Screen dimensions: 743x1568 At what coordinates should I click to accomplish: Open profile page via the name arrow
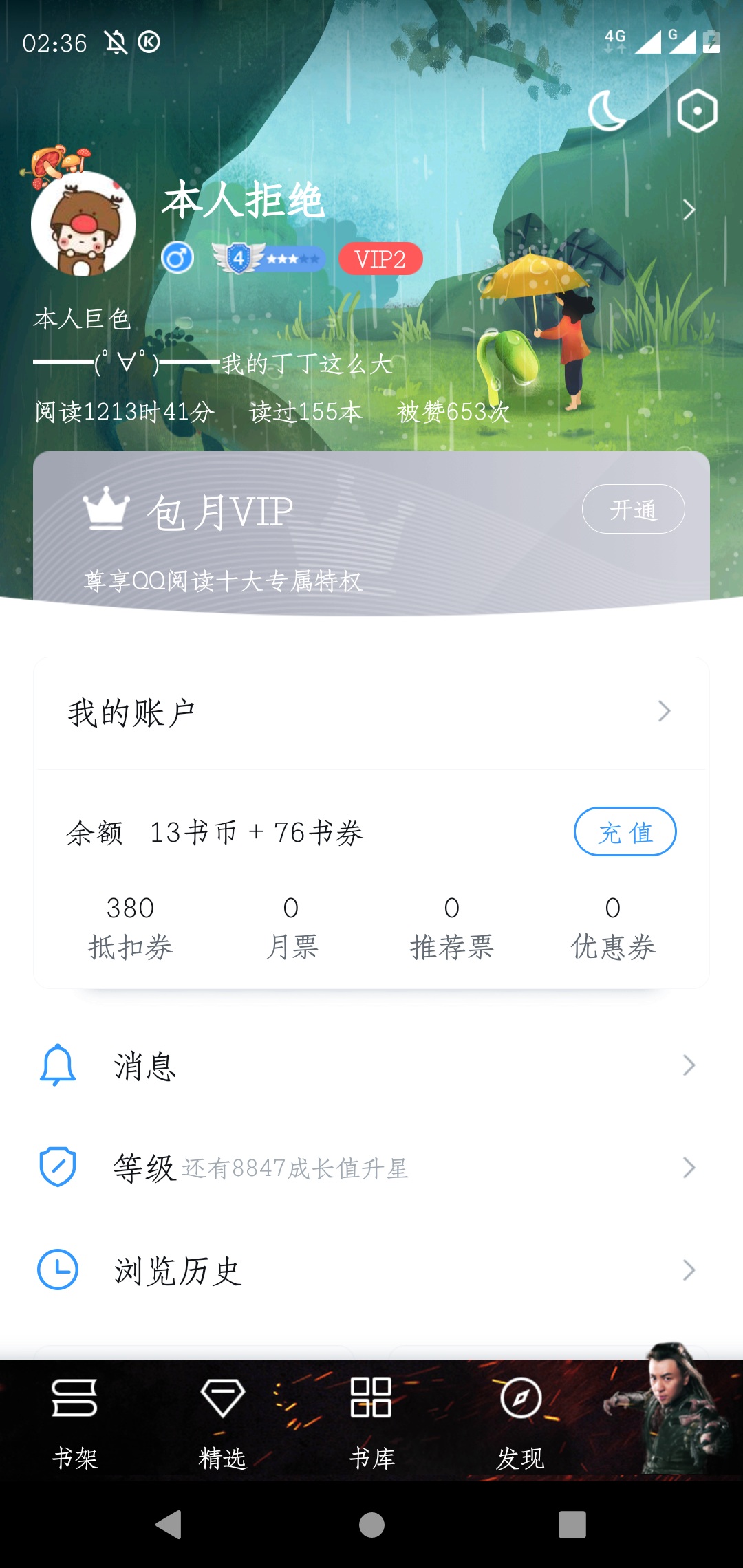[x=689, y=210]
